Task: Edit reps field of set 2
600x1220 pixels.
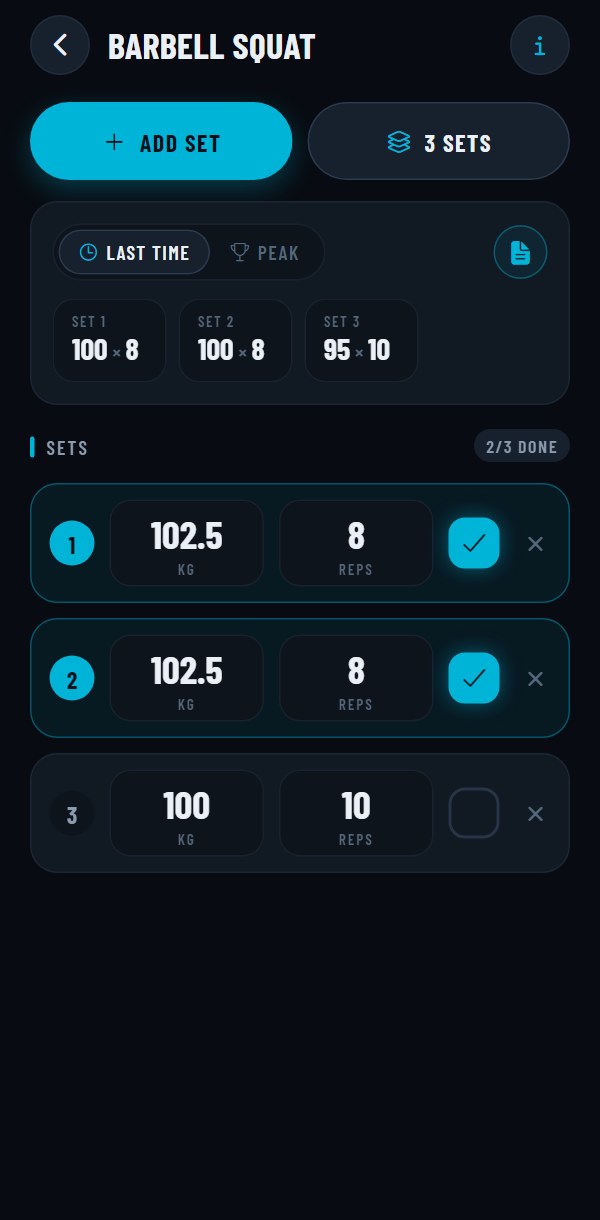Action: tap(356, 678)
